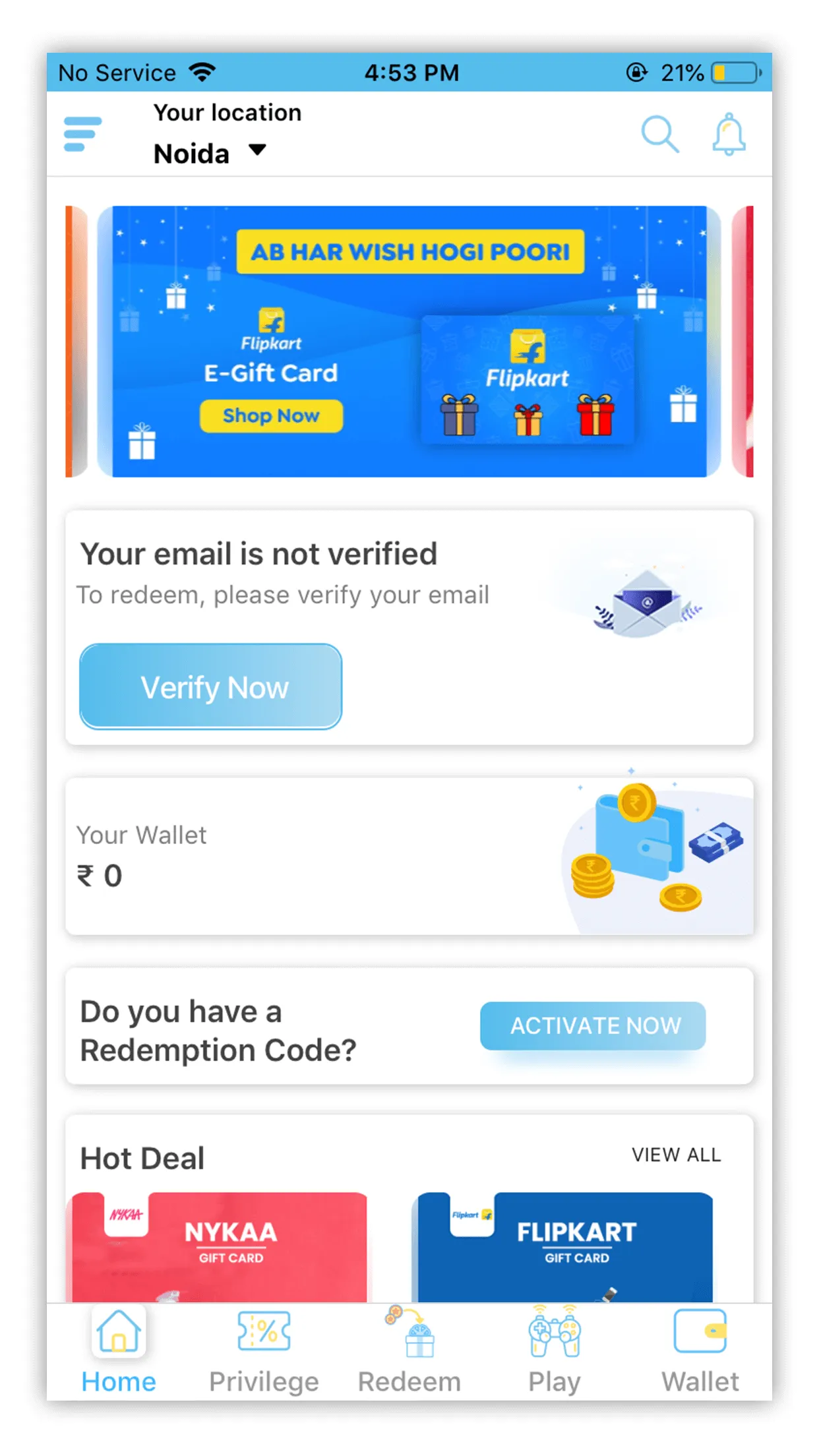Tap Activate Now for redemption code
Screen dimensions: 819x1456
pyautogui.click(x=592, y=1025)
